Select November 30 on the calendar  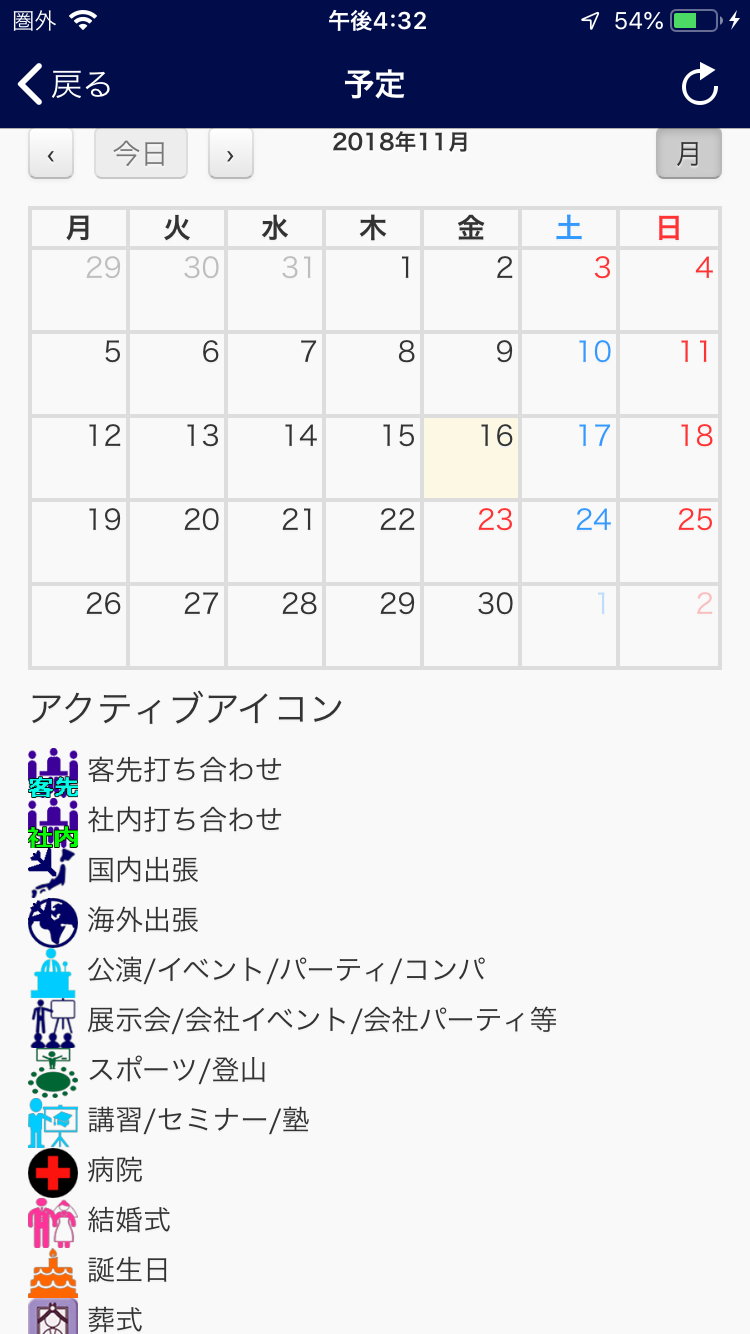(x=470, y=626)
